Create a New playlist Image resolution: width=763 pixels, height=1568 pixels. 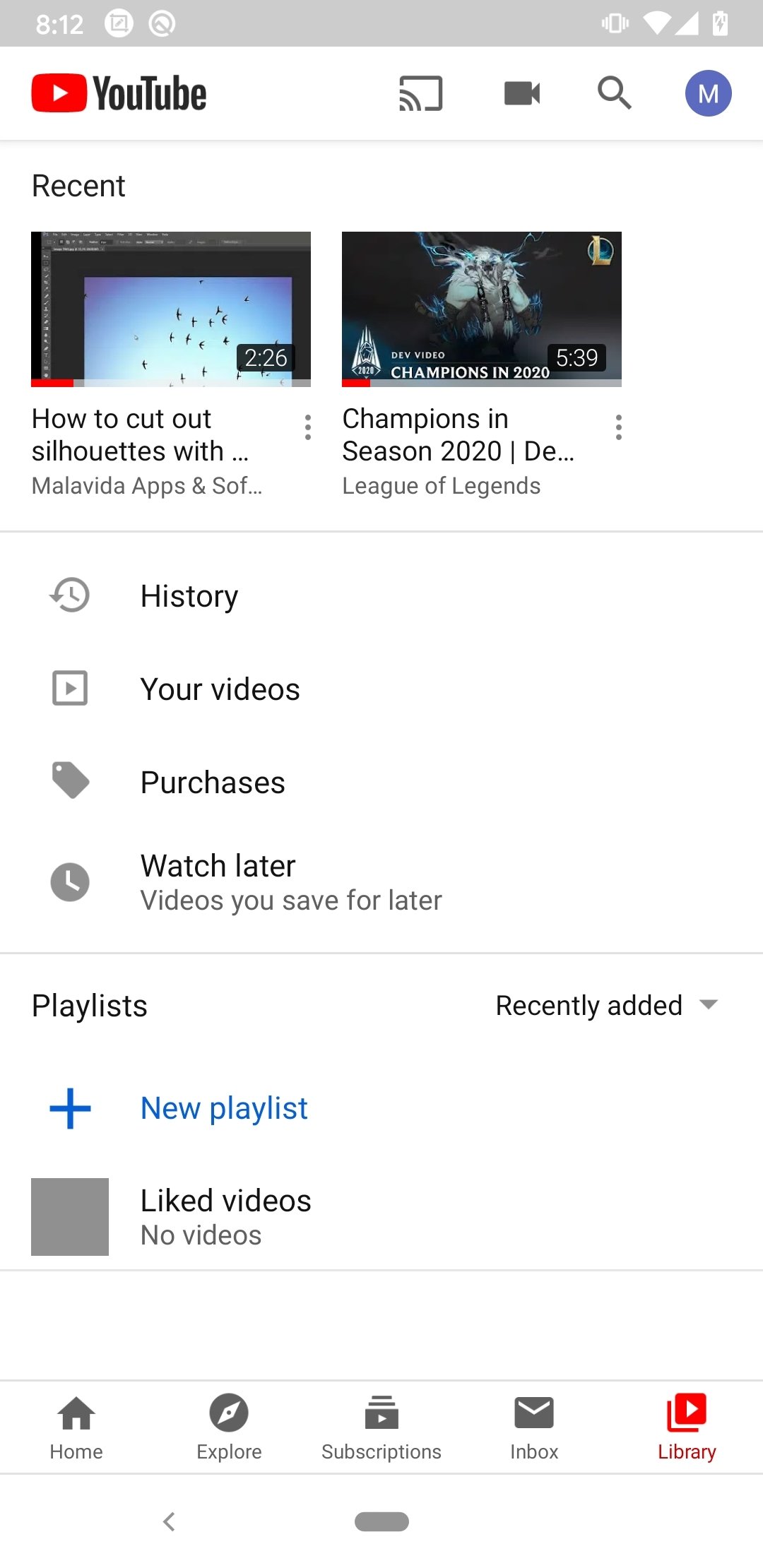coord(381,1108)
